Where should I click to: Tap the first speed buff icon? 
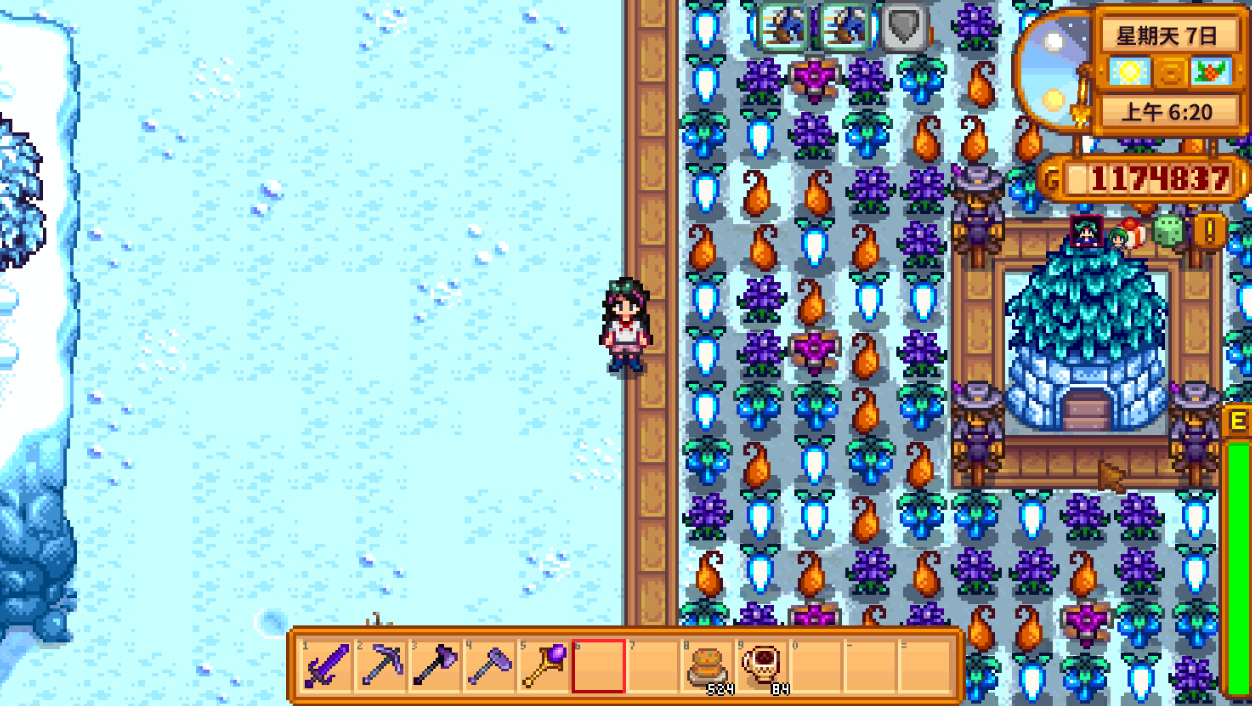click(783, 27)
